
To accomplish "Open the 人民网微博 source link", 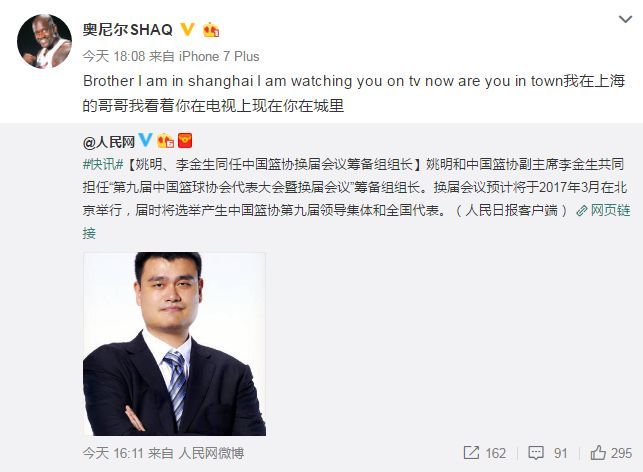I will tap(213, 452).
